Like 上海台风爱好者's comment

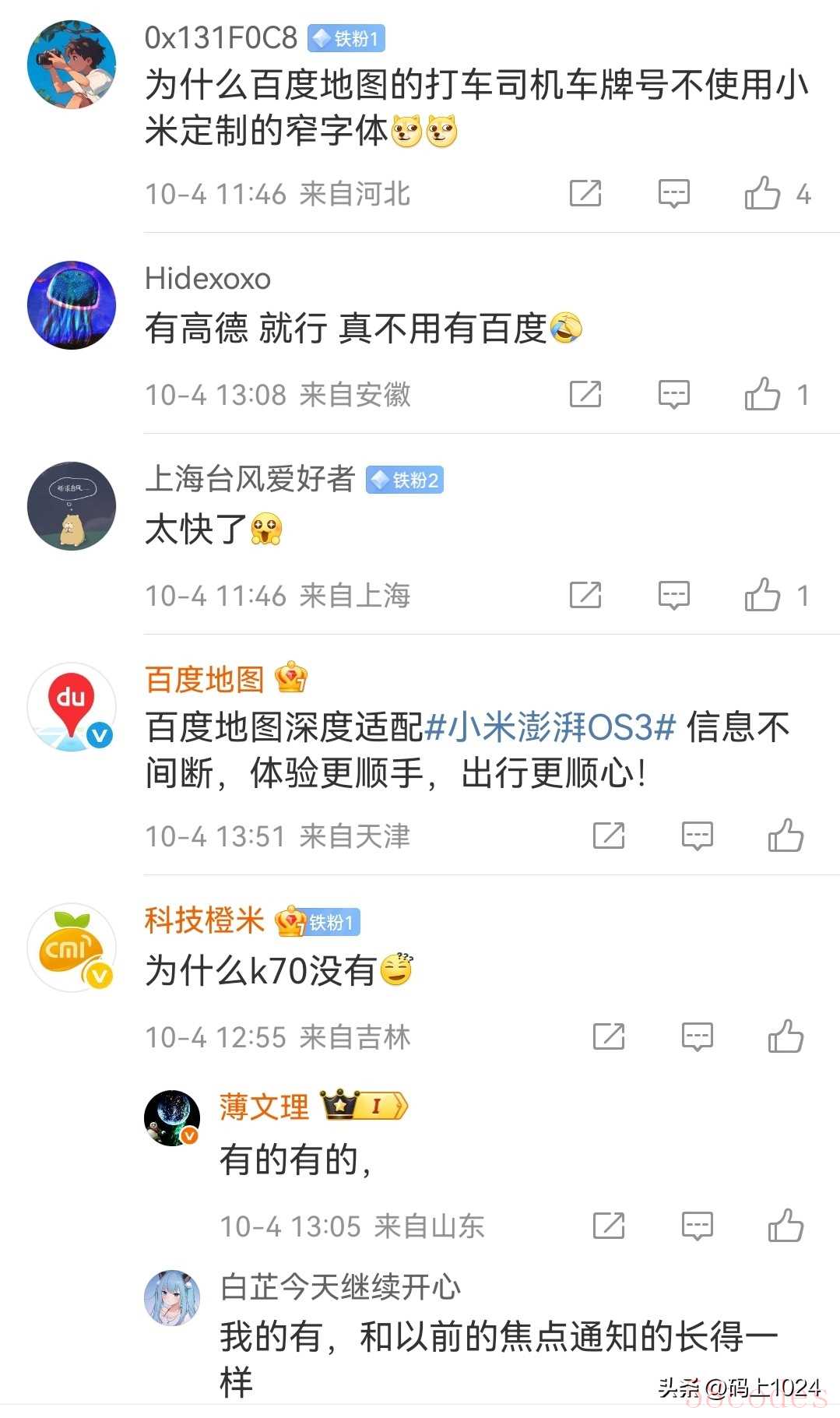[763, 595]
